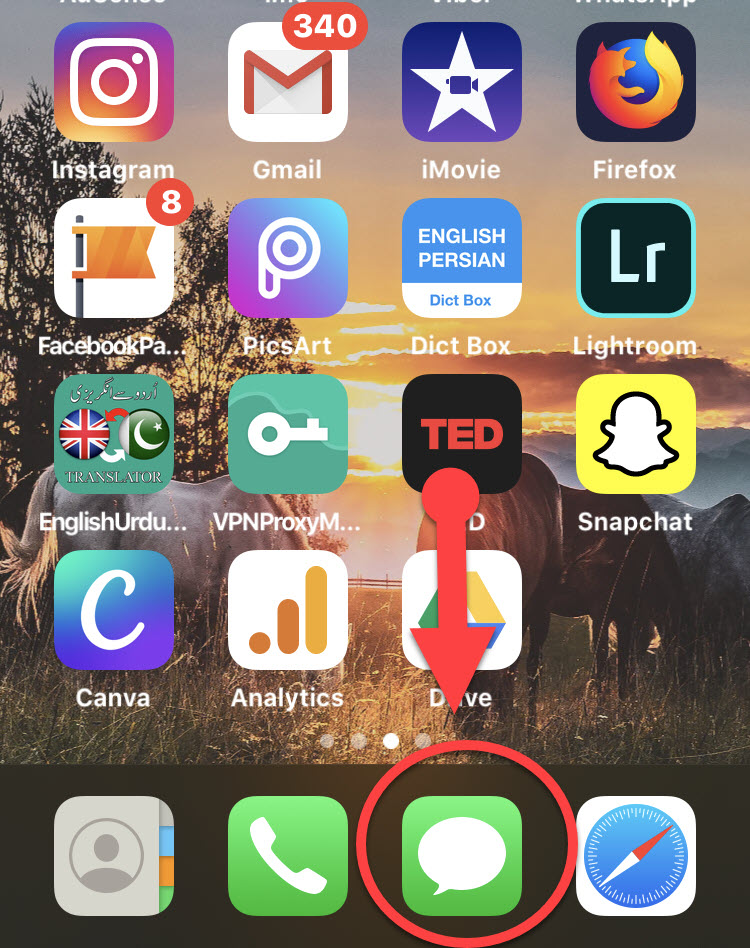Launch Safari from the dock
The image size is (750, 948).
636,856
